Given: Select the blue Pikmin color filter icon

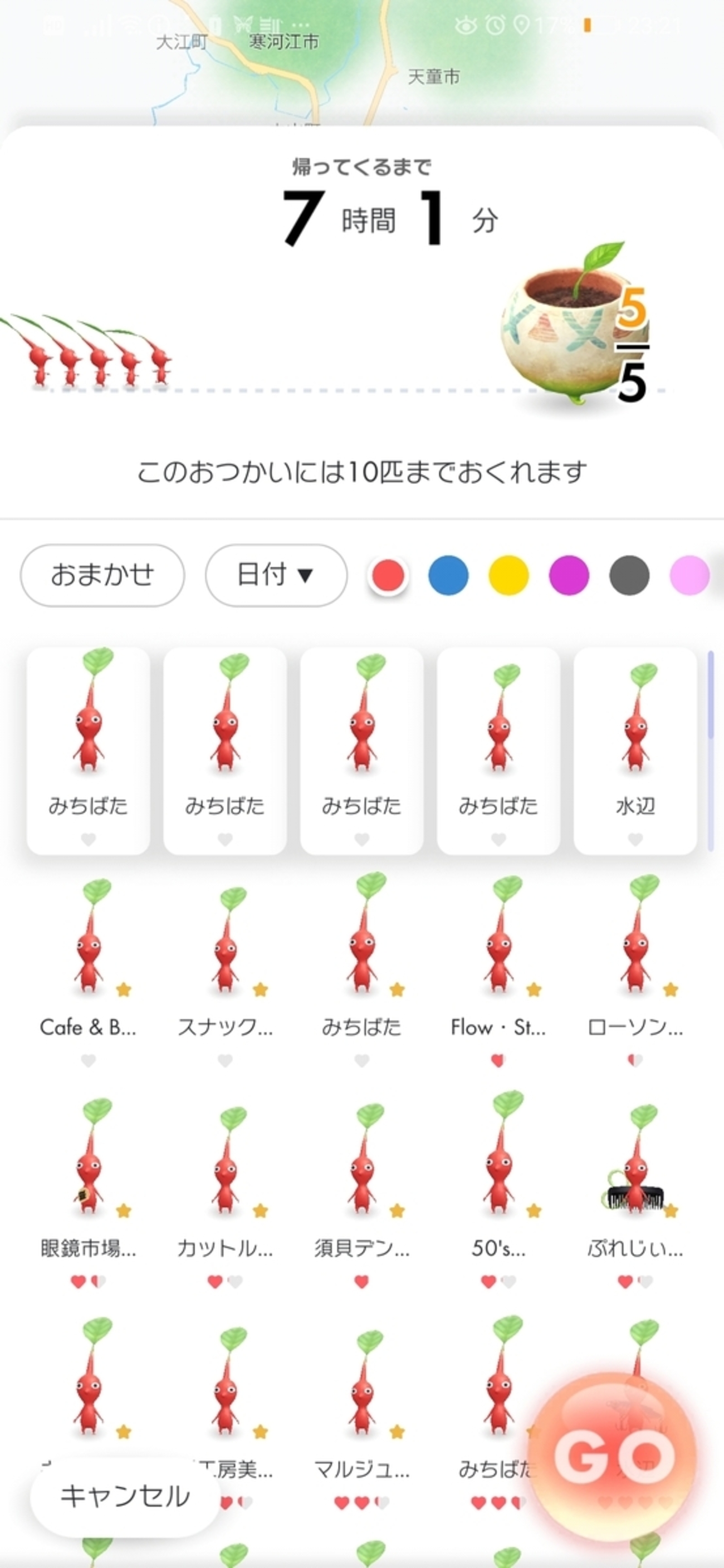Looking at the screenshot, I should (448, 575).
